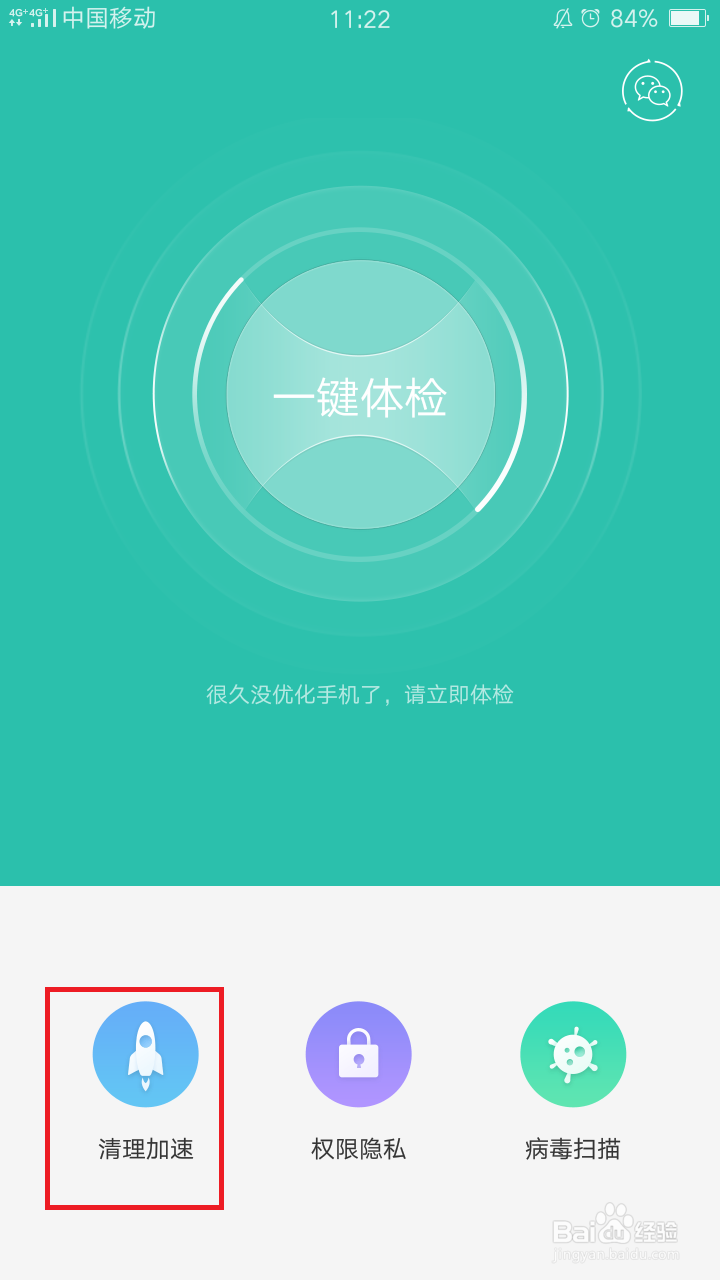Select the 权限隐私 text label

coord(359,1150)
